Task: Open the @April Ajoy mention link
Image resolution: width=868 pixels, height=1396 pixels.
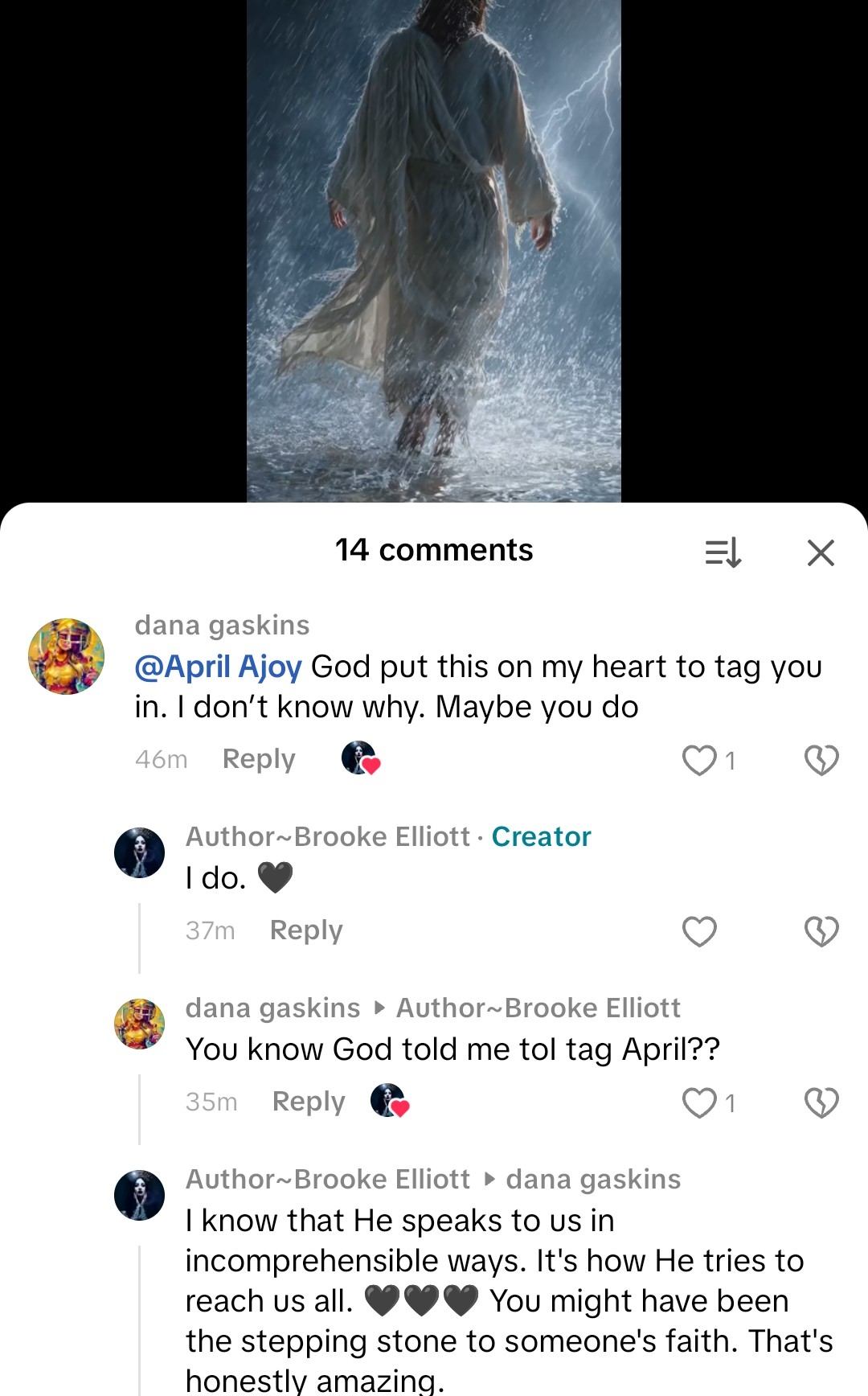Action: tap(219, 667)
